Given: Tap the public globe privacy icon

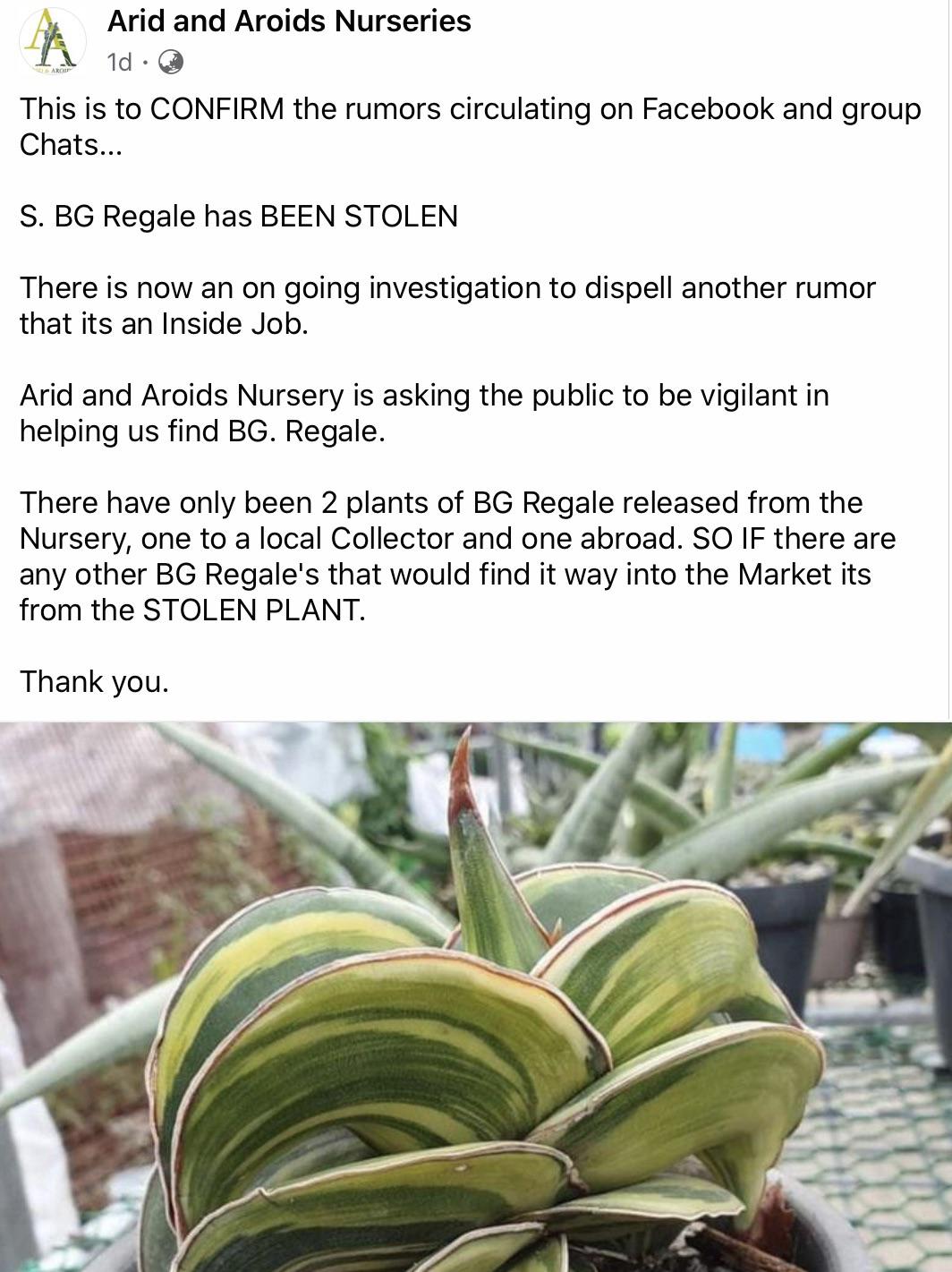Looking at the screenshot, I should [171, 62].
